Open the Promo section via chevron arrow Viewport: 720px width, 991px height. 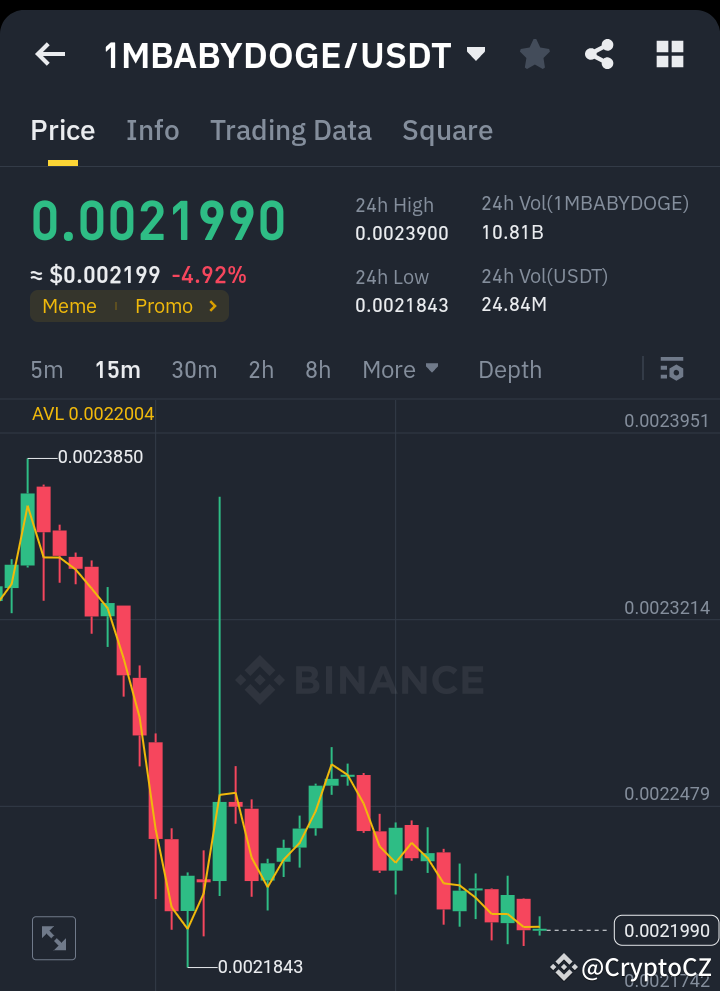pos(212,307)
